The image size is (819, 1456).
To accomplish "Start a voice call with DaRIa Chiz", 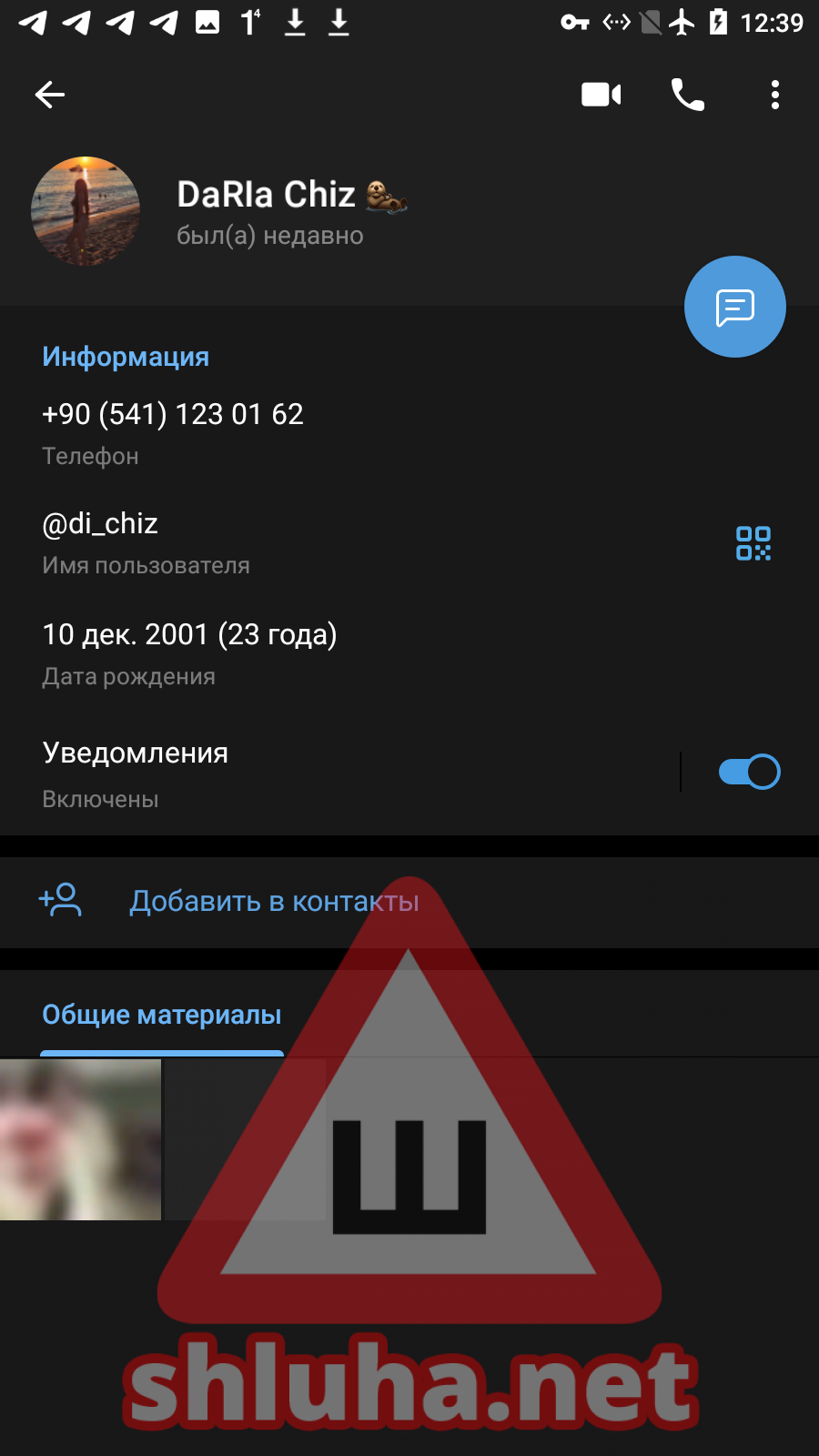I will 688,95.
